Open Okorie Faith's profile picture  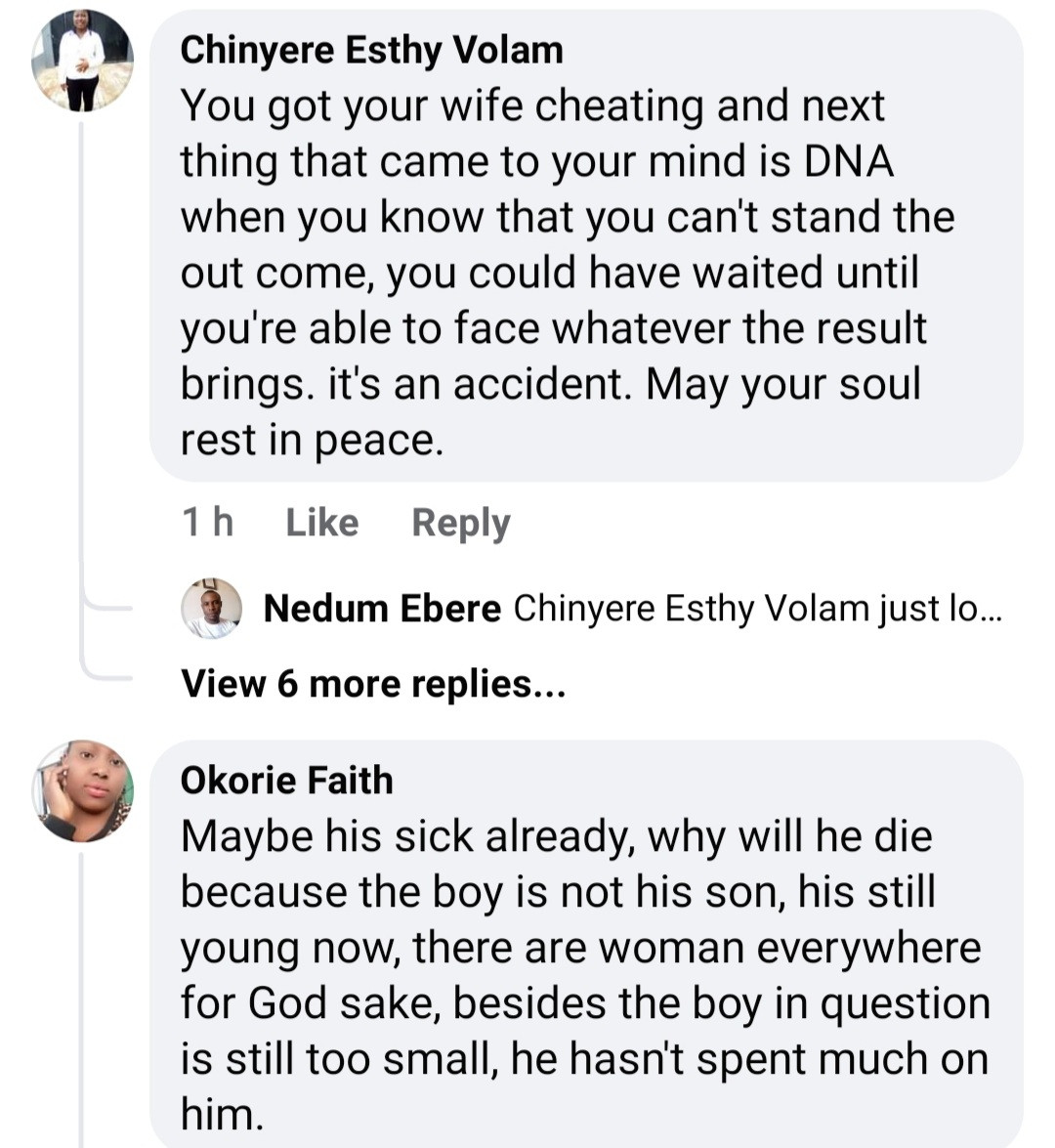[83, 791]
